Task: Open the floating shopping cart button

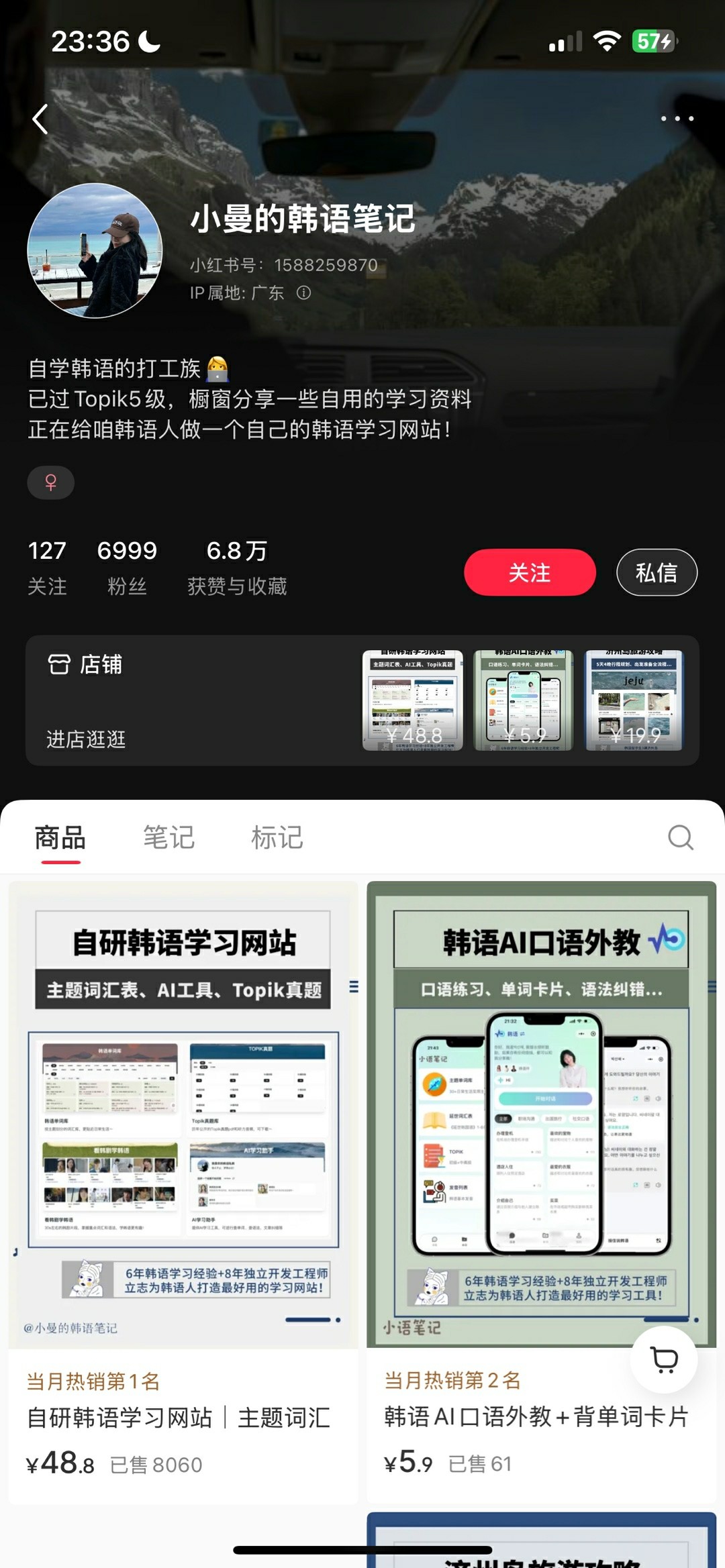Action: (665, 1360)
